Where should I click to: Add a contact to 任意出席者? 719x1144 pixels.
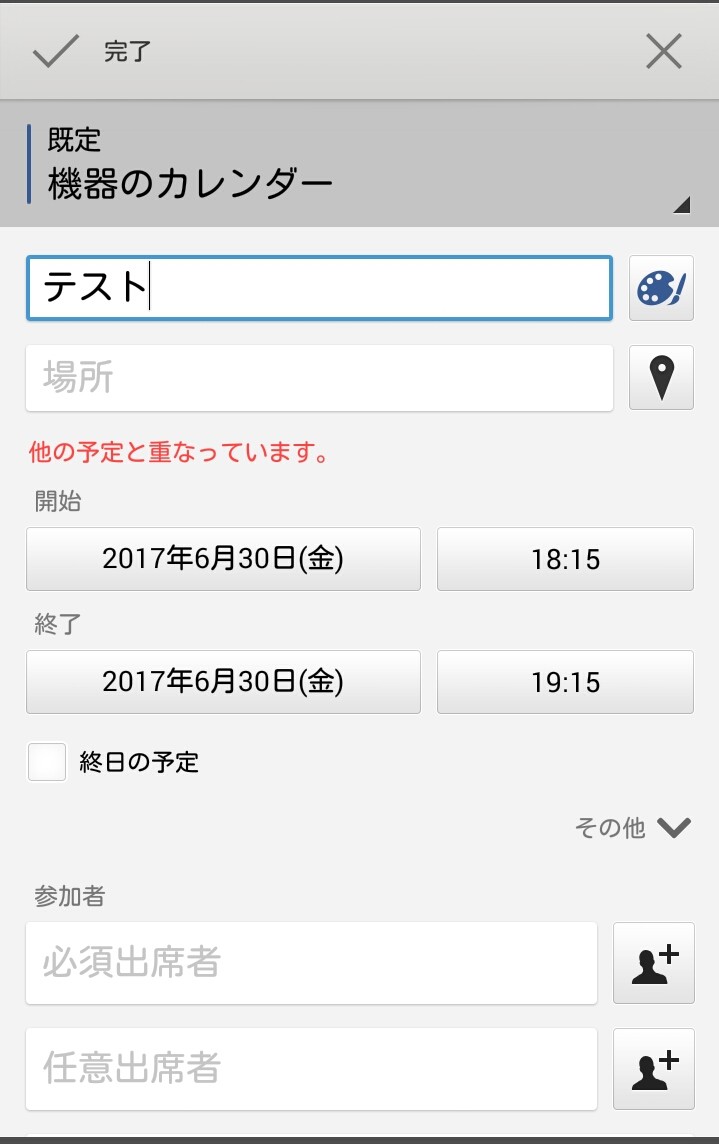[654, 1069]
